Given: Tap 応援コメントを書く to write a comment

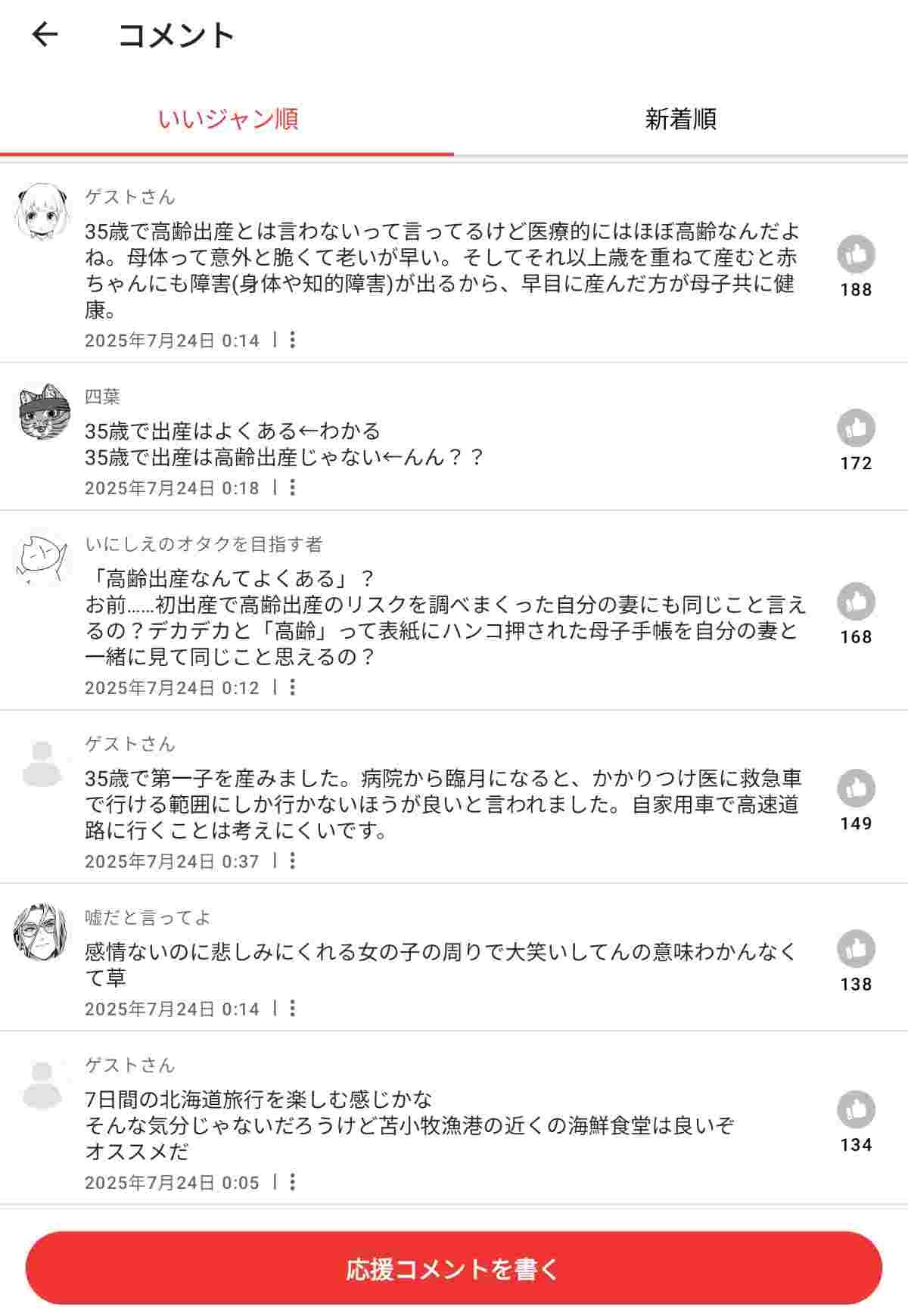Looking at the screenshot, I should pyautogui.click(x=454, y=1268).
